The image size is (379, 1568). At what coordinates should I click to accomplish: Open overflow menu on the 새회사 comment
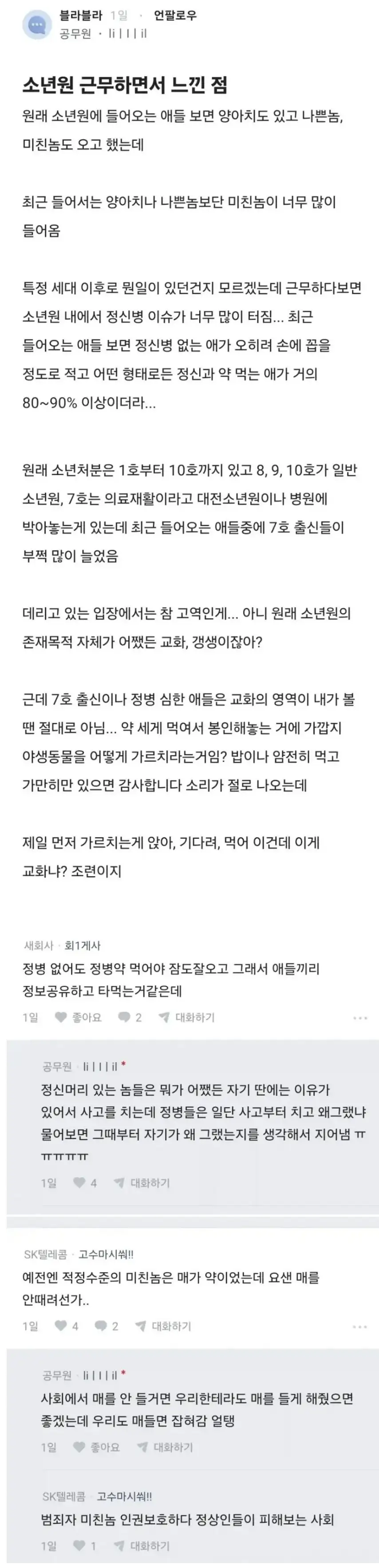(359, 1018)
